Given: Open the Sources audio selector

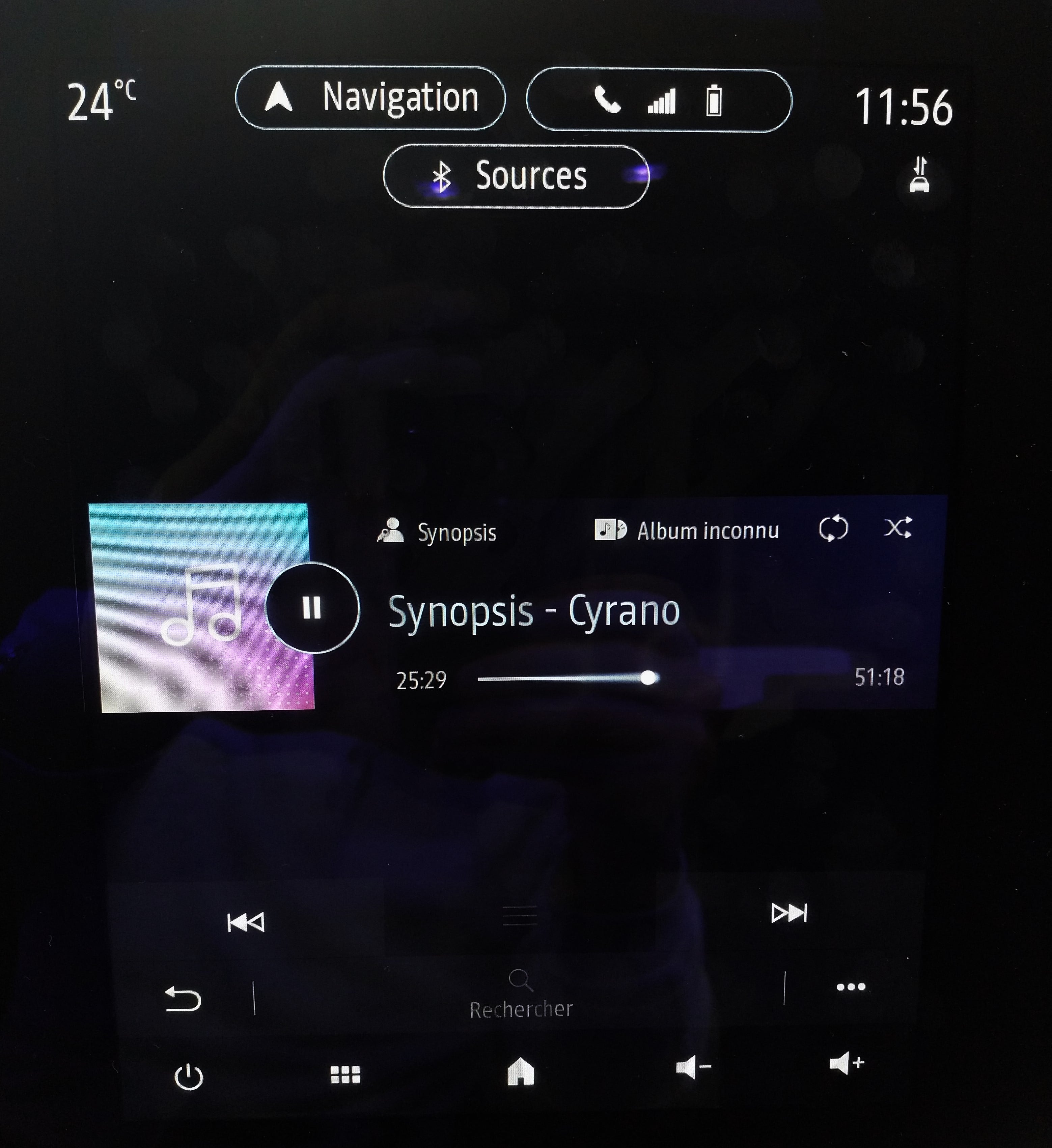Looking at the screenshot, I should (516, 176).
